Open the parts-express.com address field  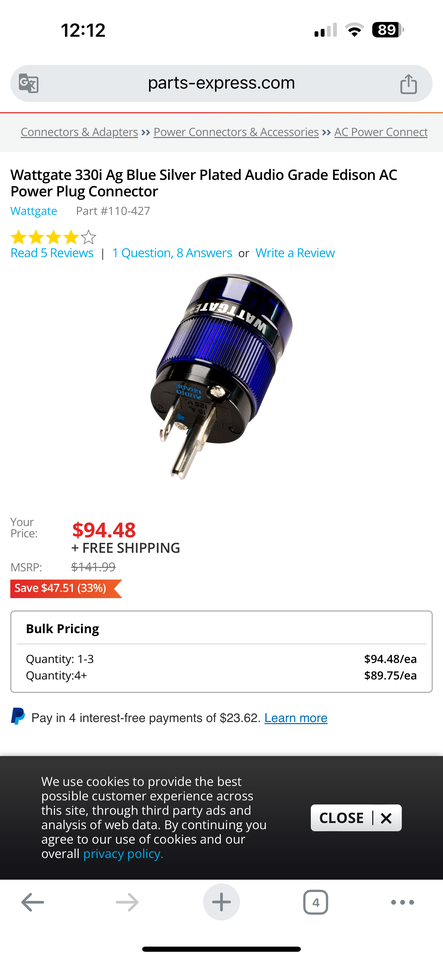click(222, 83)
